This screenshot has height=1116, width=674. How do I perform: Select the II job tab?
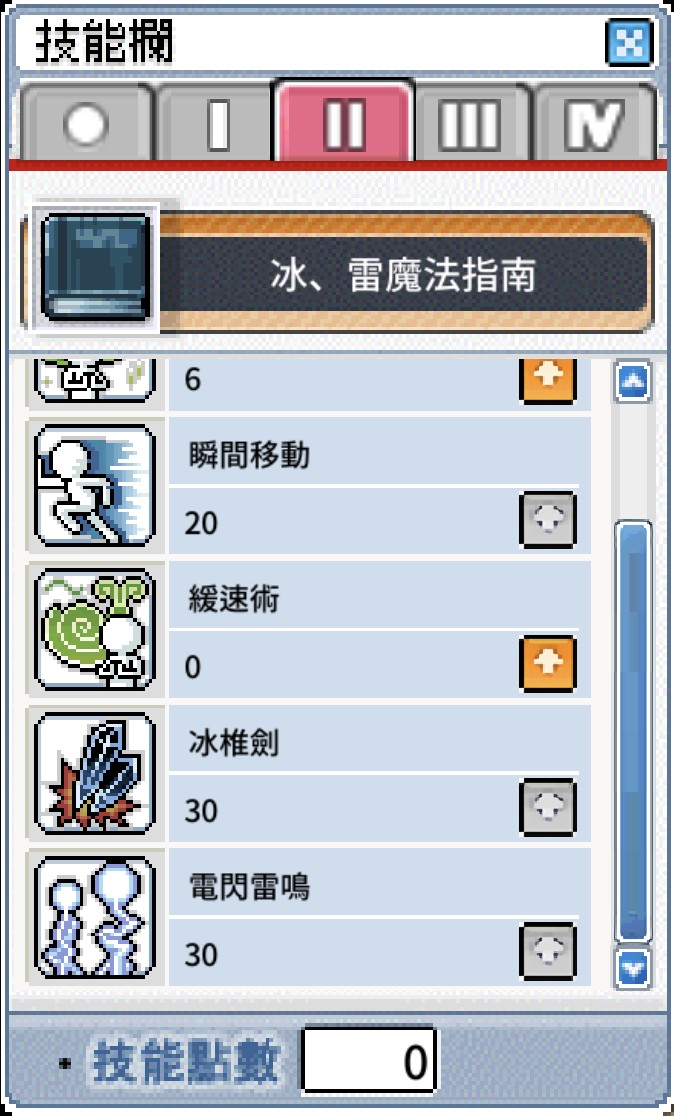click(344, 121)
